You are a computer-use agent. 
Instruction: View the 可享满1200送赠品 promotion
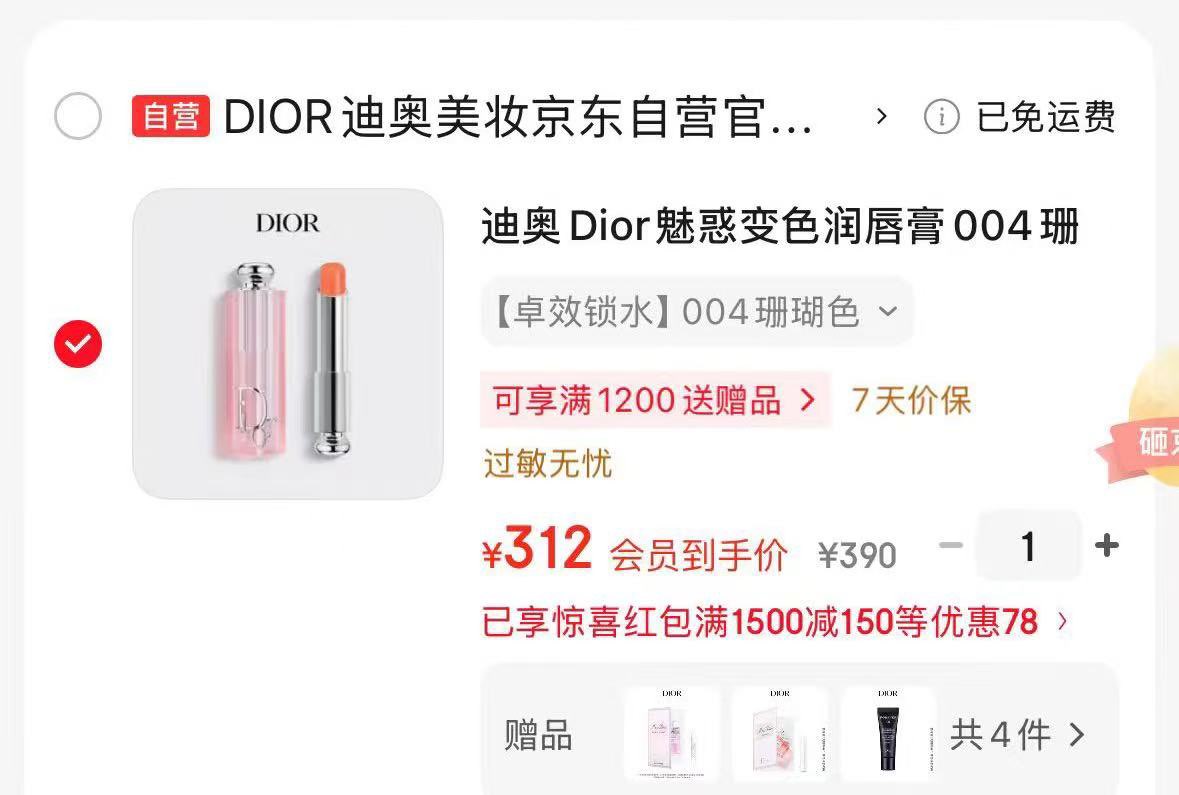point(655,400)
